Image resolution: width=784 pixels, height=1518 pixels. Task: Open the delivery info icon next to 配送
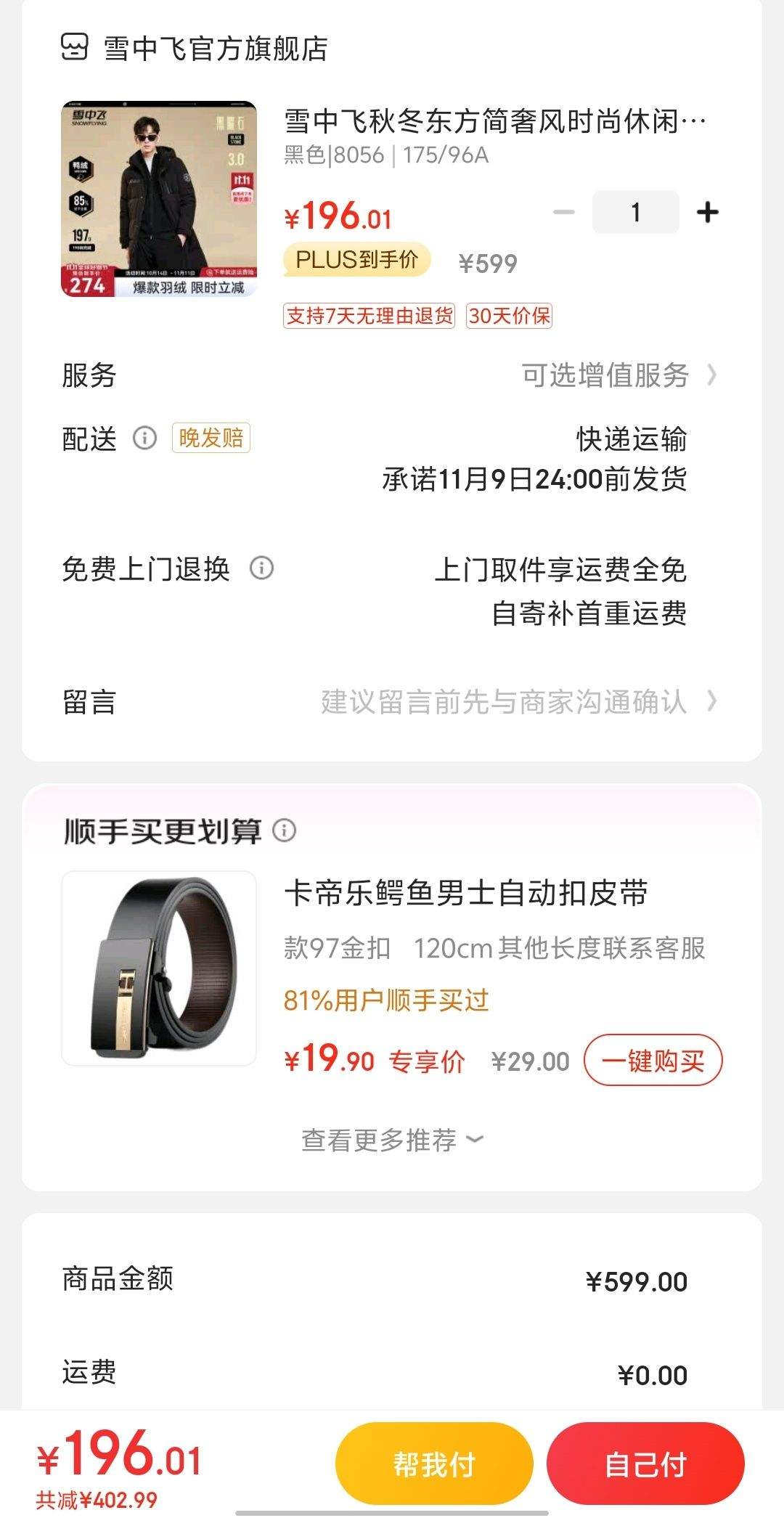click(x=143, y=439)
